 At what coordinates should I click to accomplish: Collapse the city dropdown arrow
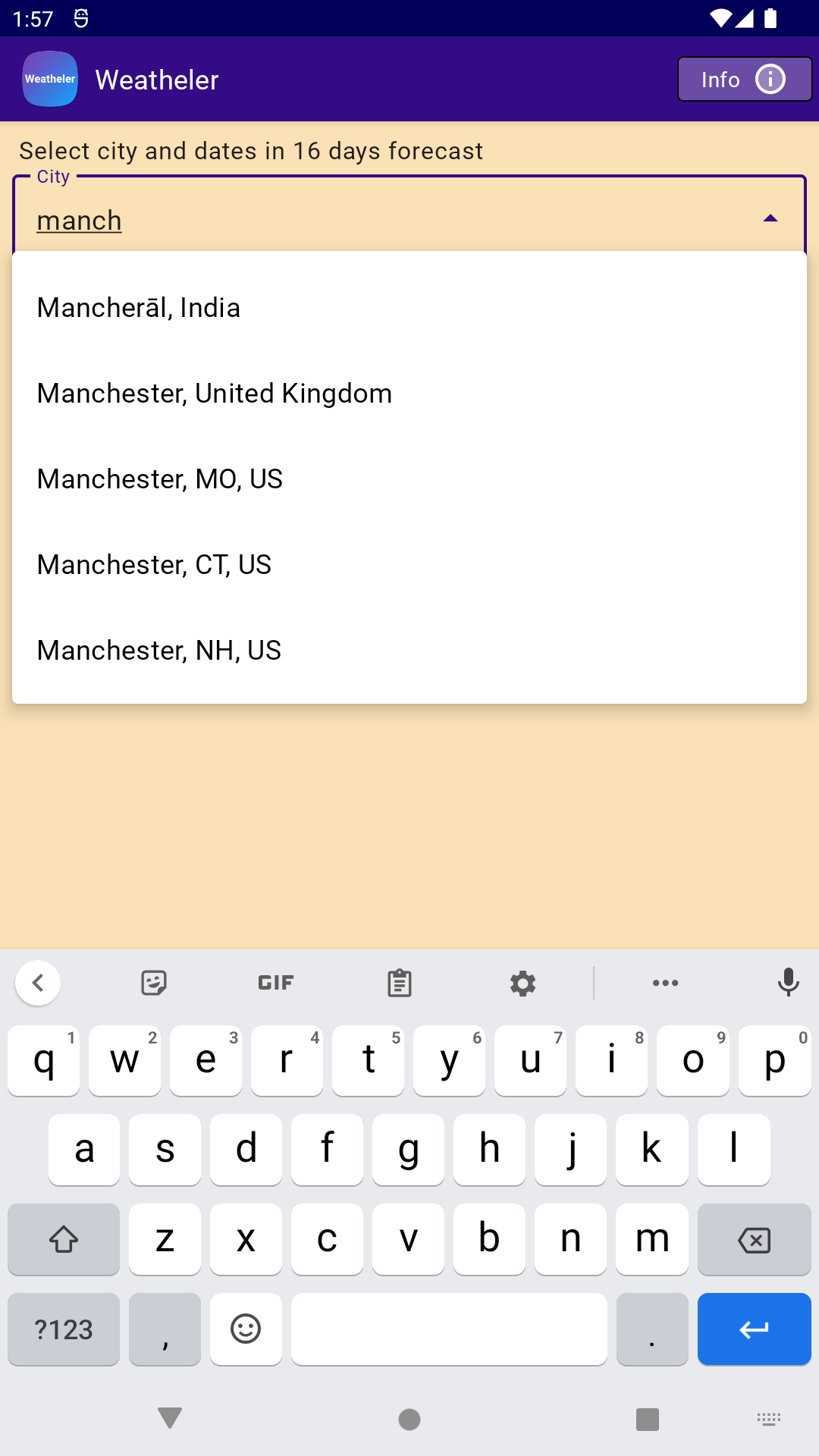(x=770, y=218)
